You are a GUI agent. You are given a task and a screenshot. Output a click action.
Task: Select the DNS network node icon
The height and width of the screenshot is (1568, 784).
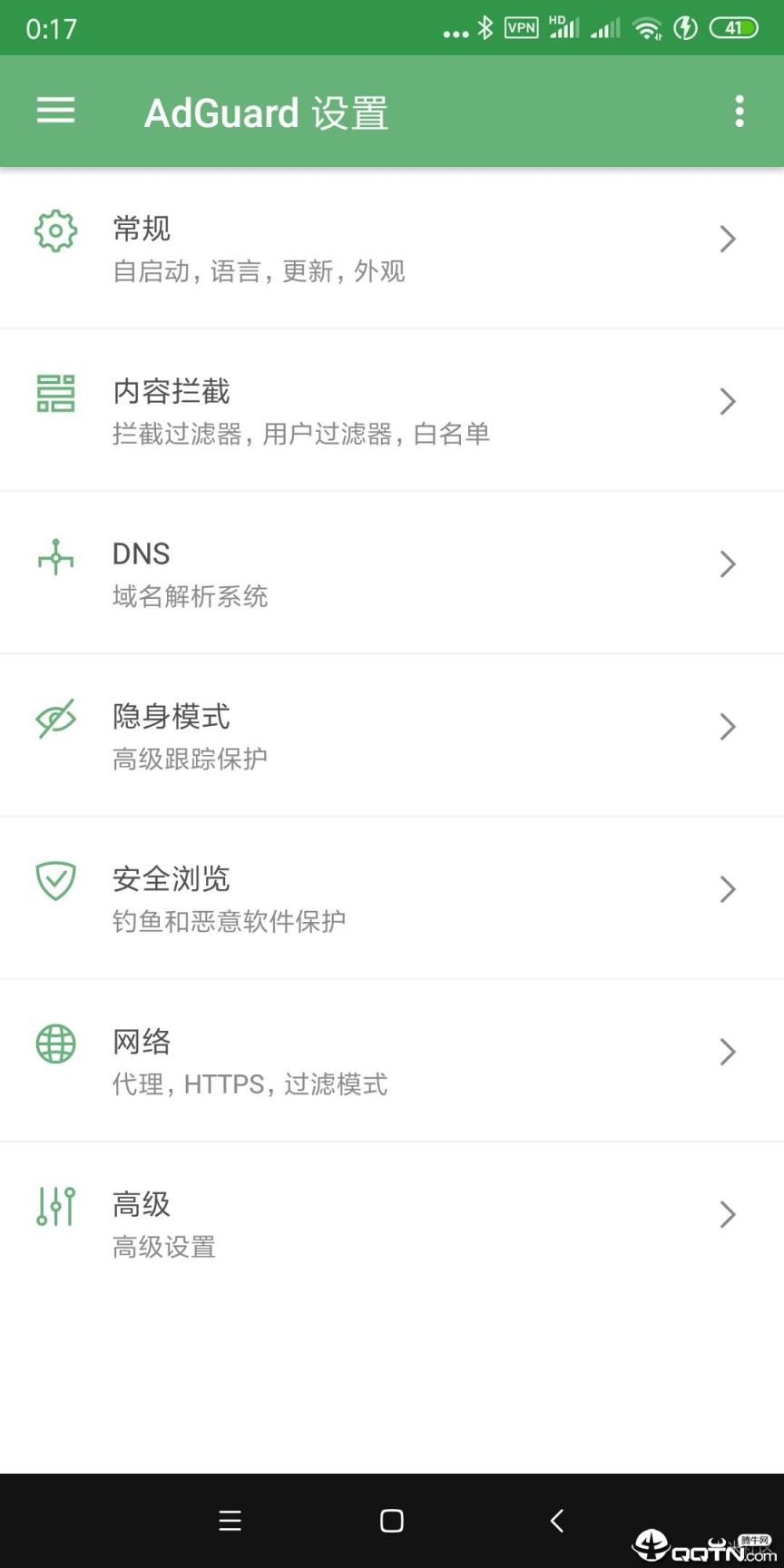(x=55, y=557)
